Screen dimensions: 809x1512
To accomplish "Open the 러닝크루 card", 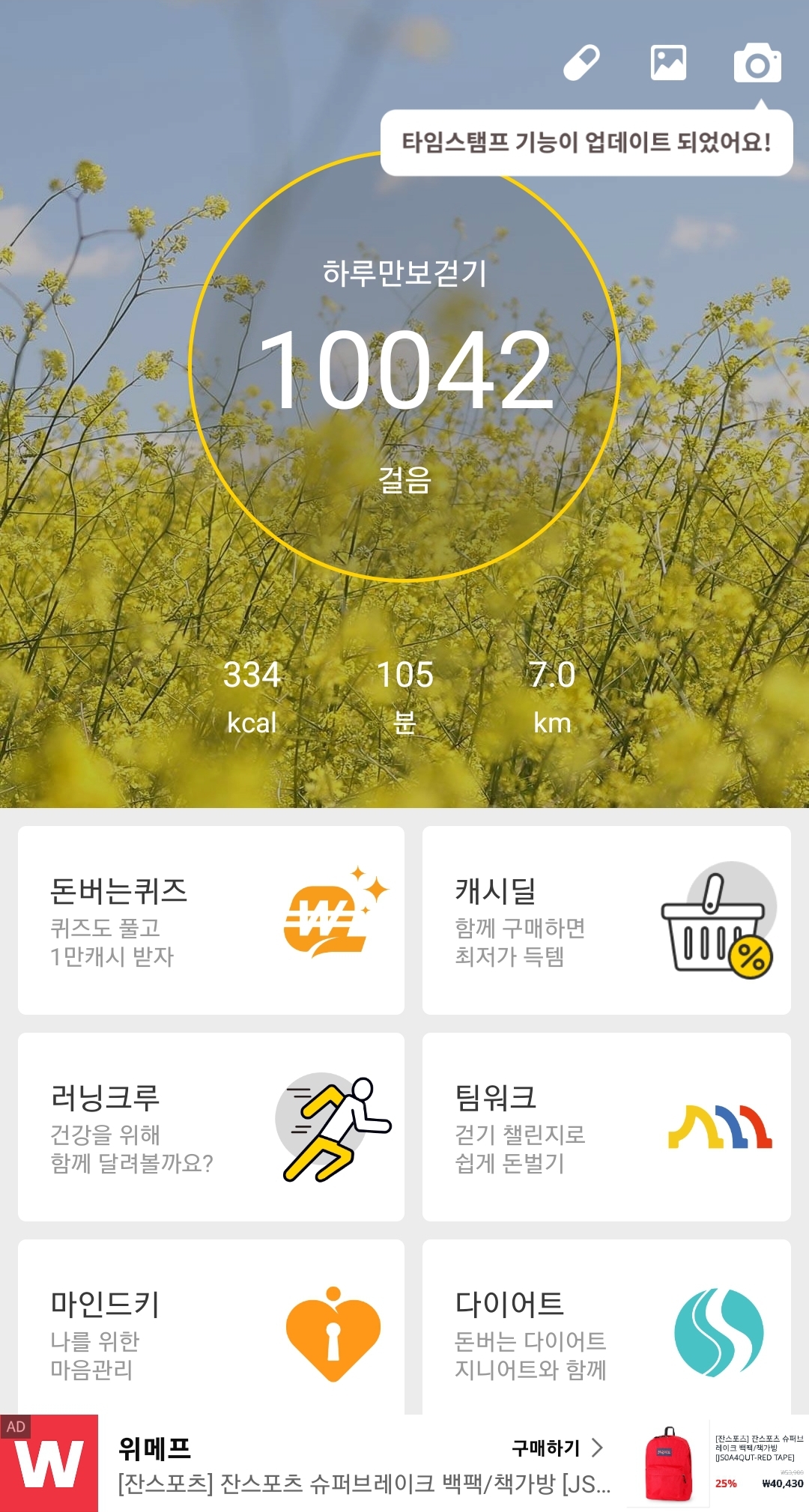I will pyautogui.click(x=211, y=1127).
